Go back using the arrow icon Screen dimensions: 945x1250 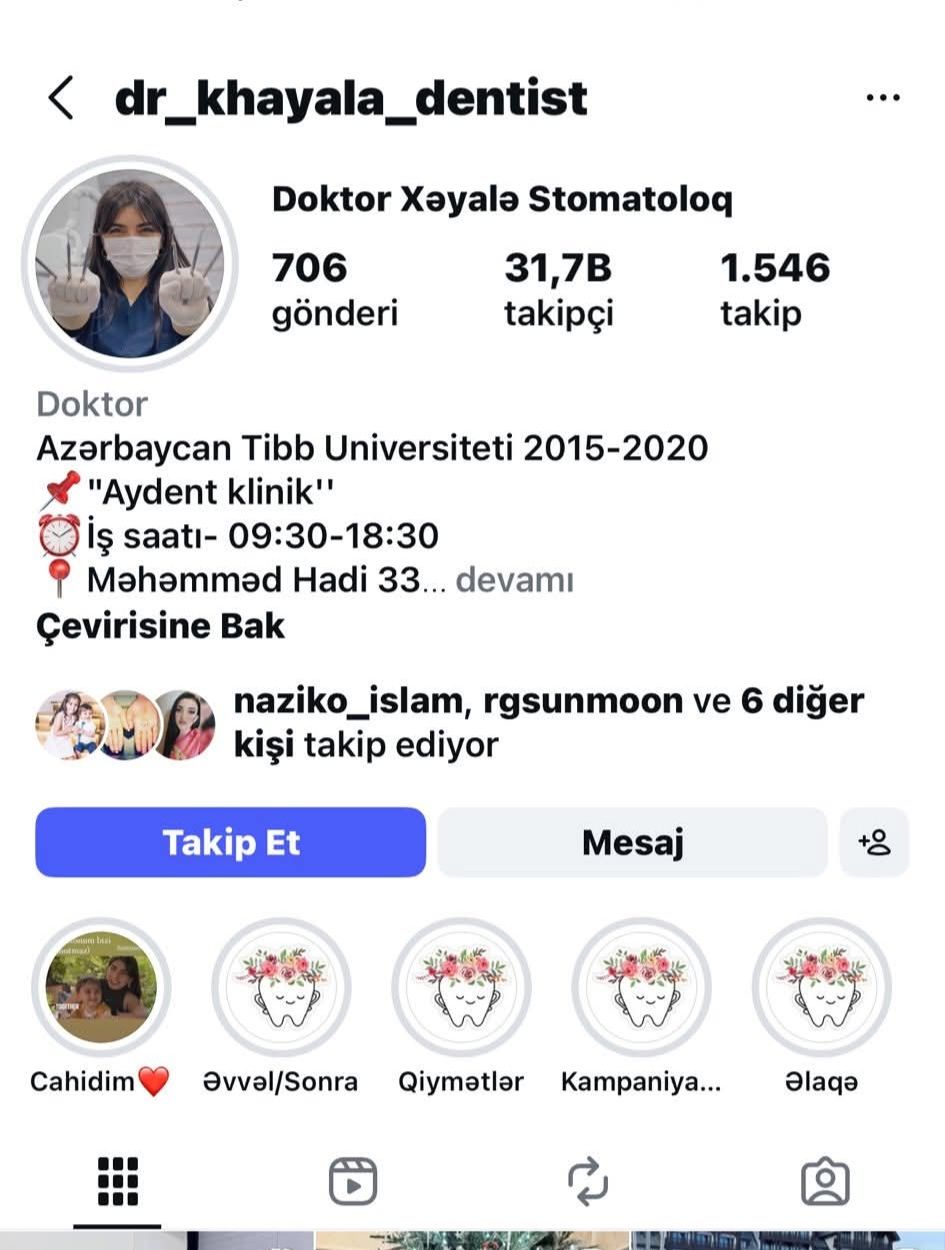tap(61, 98)
